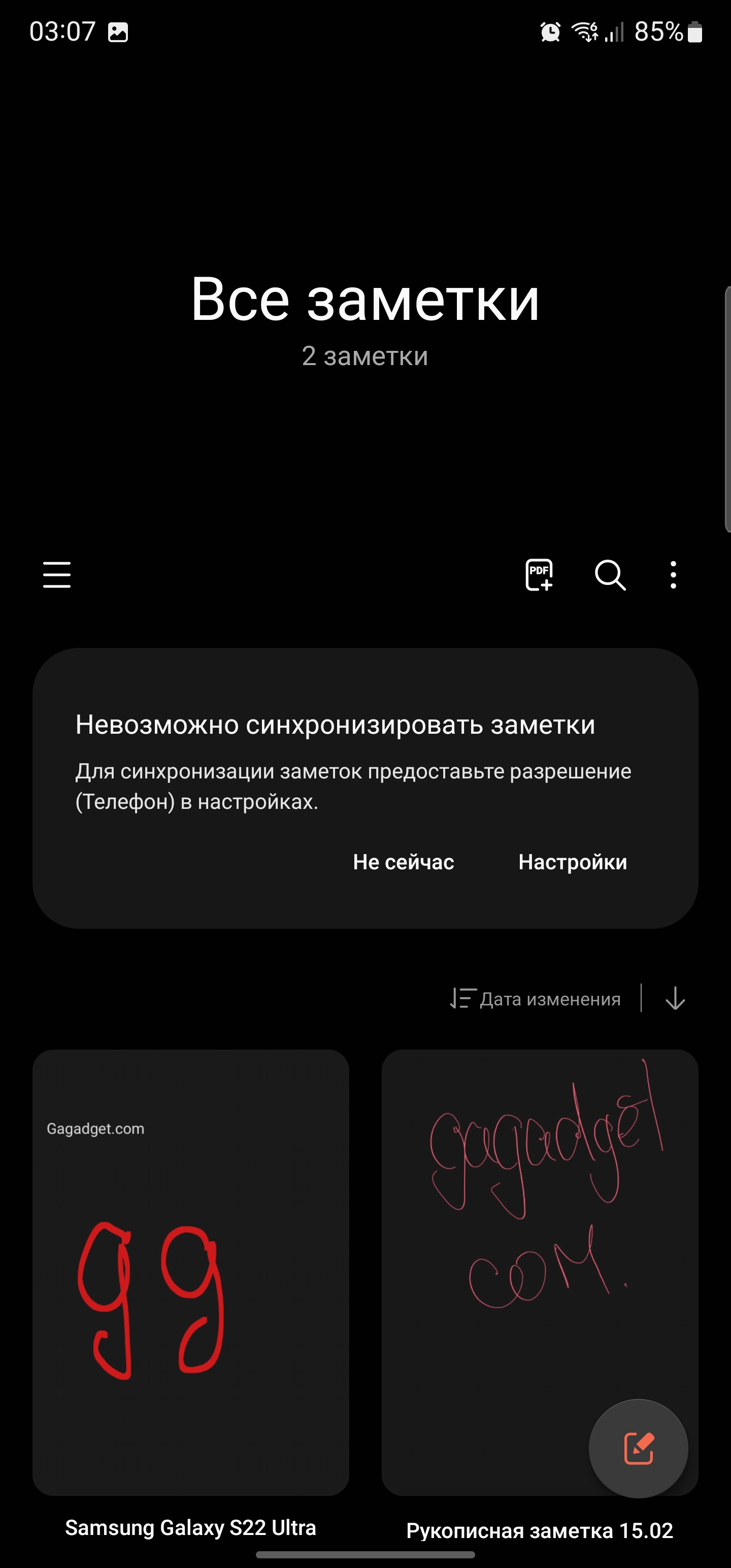Create a new note
The height and width of the screenshot is (1568, 731).
[639, 1449]
